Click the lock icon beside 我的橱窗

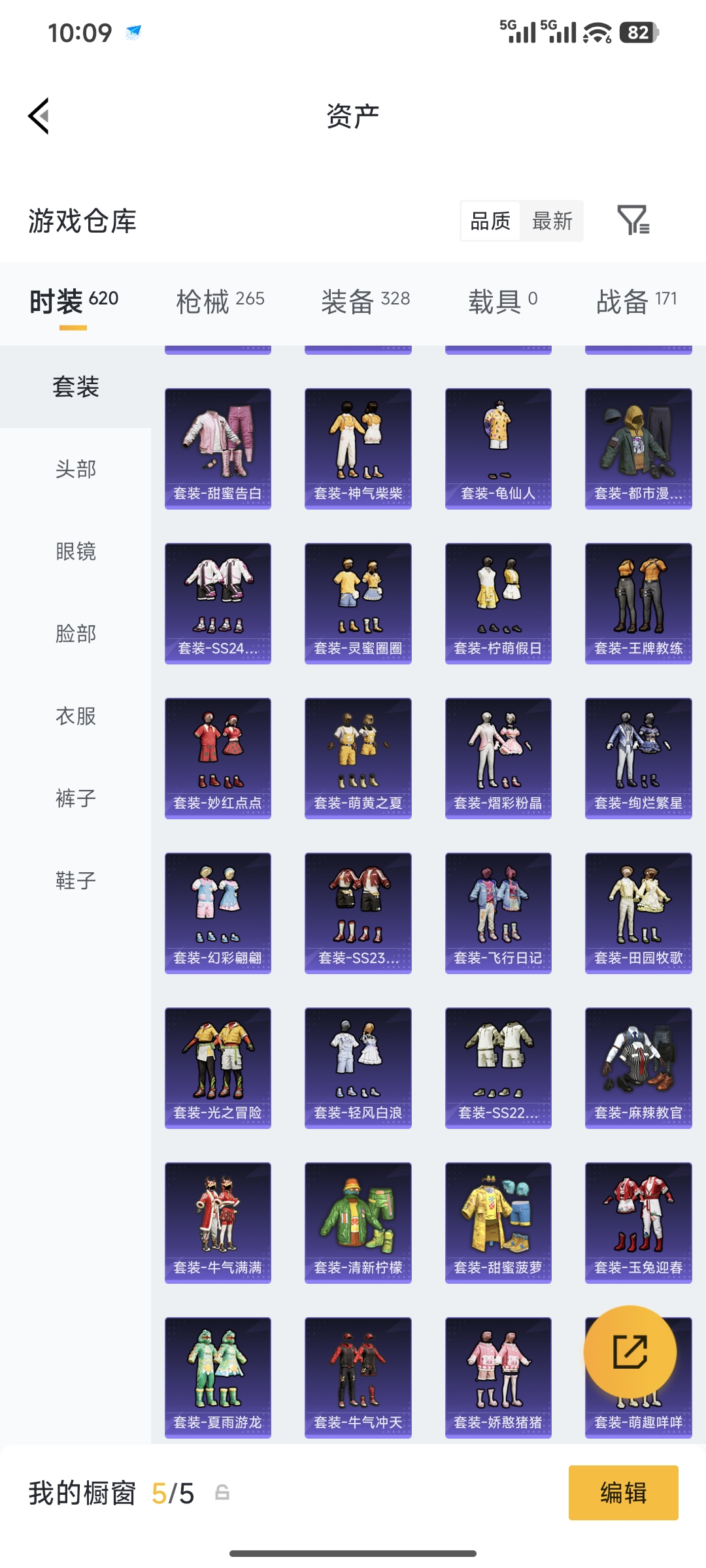tap(220, 1496)
